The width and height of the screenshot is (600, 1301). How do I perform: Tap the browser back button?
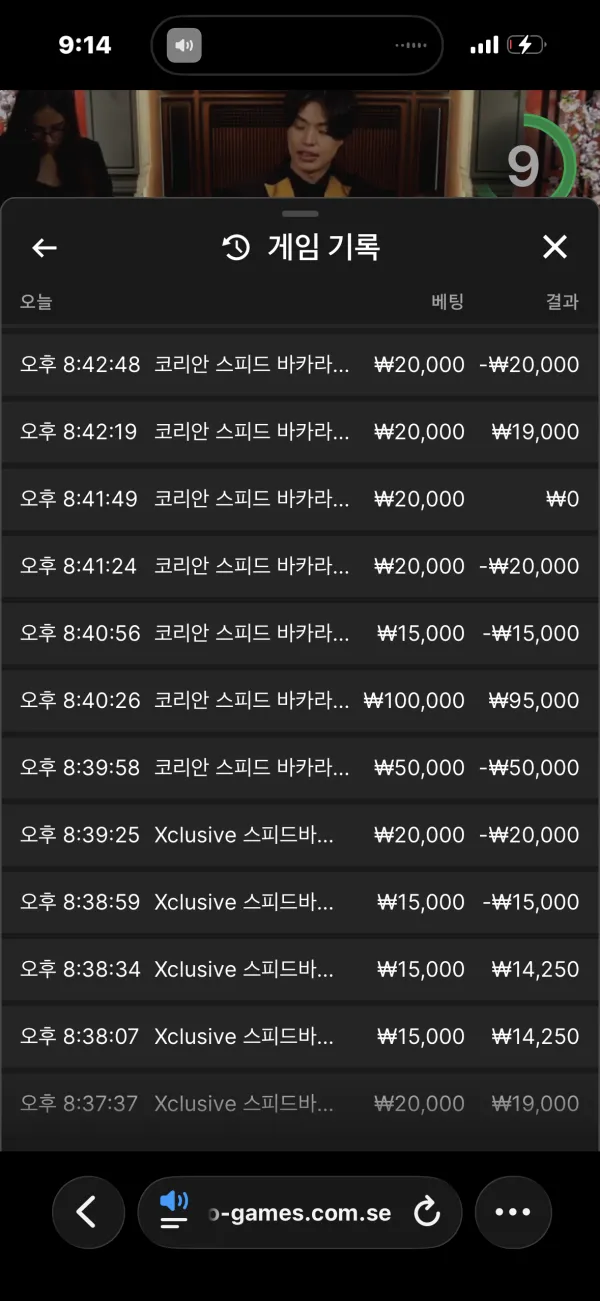(x=88, y=1212)
